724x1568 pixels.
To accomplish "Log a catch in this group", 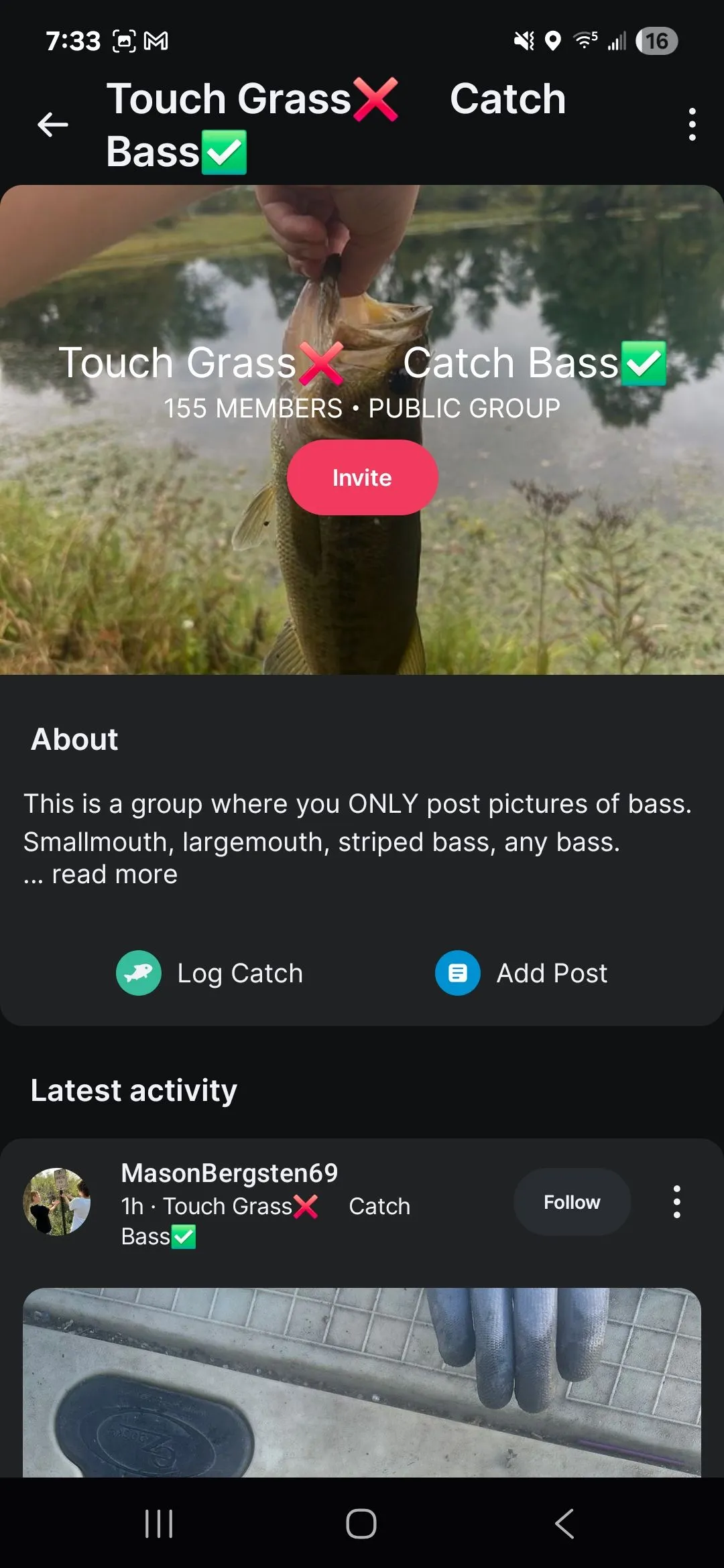I will click(x=210, y=973).
